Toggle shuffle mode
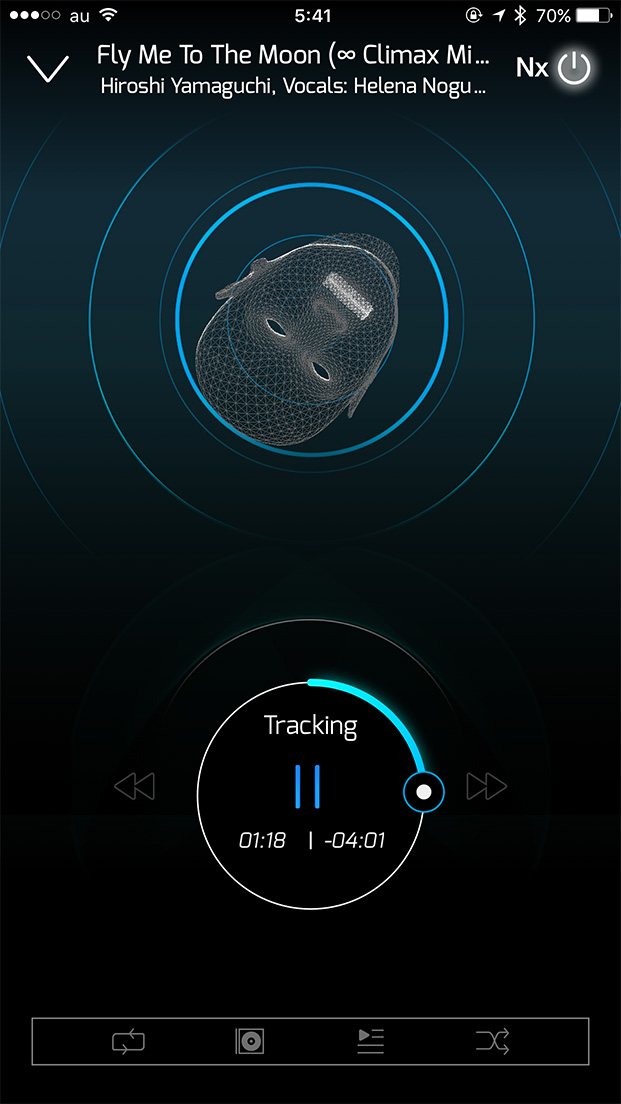621x1104 pixels. (492, 1041)
